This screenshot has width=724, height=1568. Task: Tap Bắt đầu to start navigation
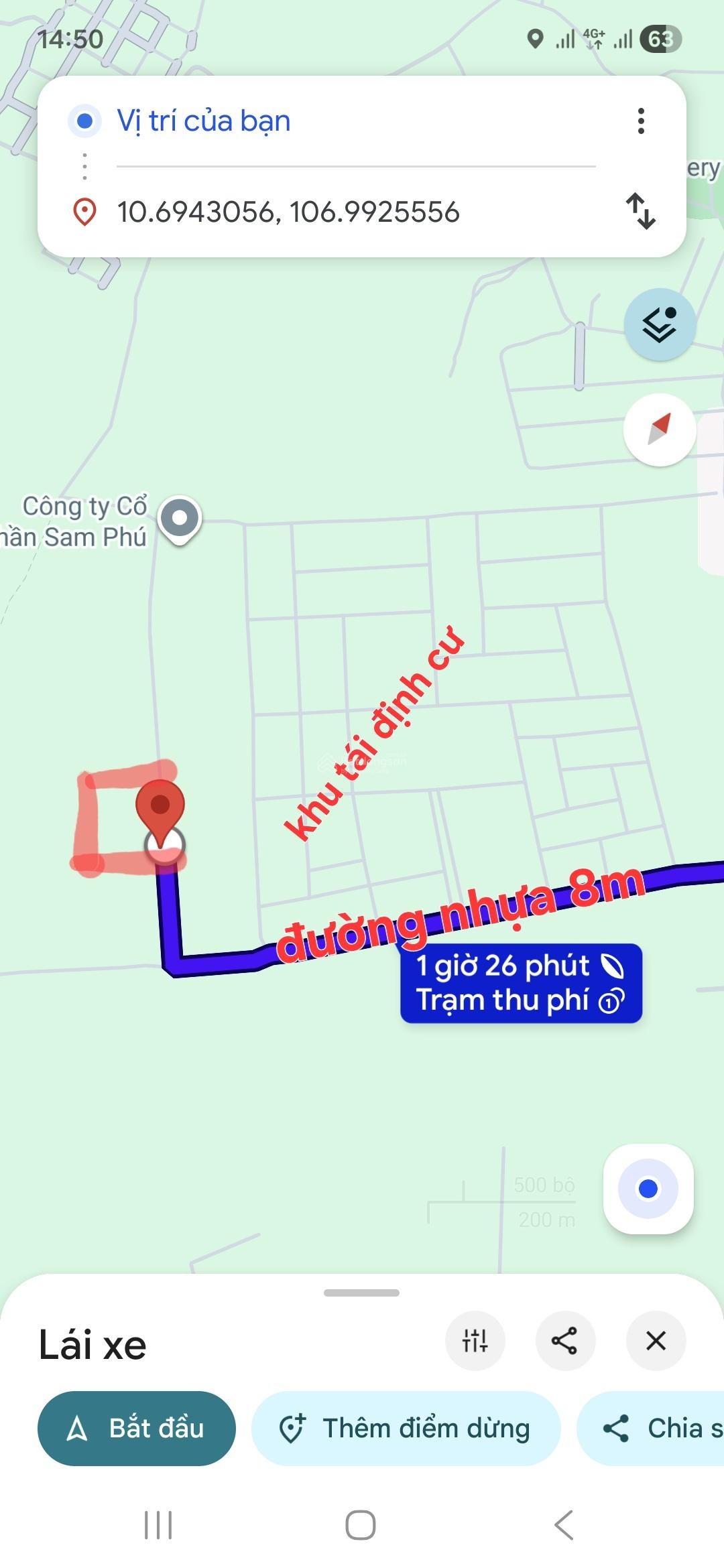coord(137,1428)
